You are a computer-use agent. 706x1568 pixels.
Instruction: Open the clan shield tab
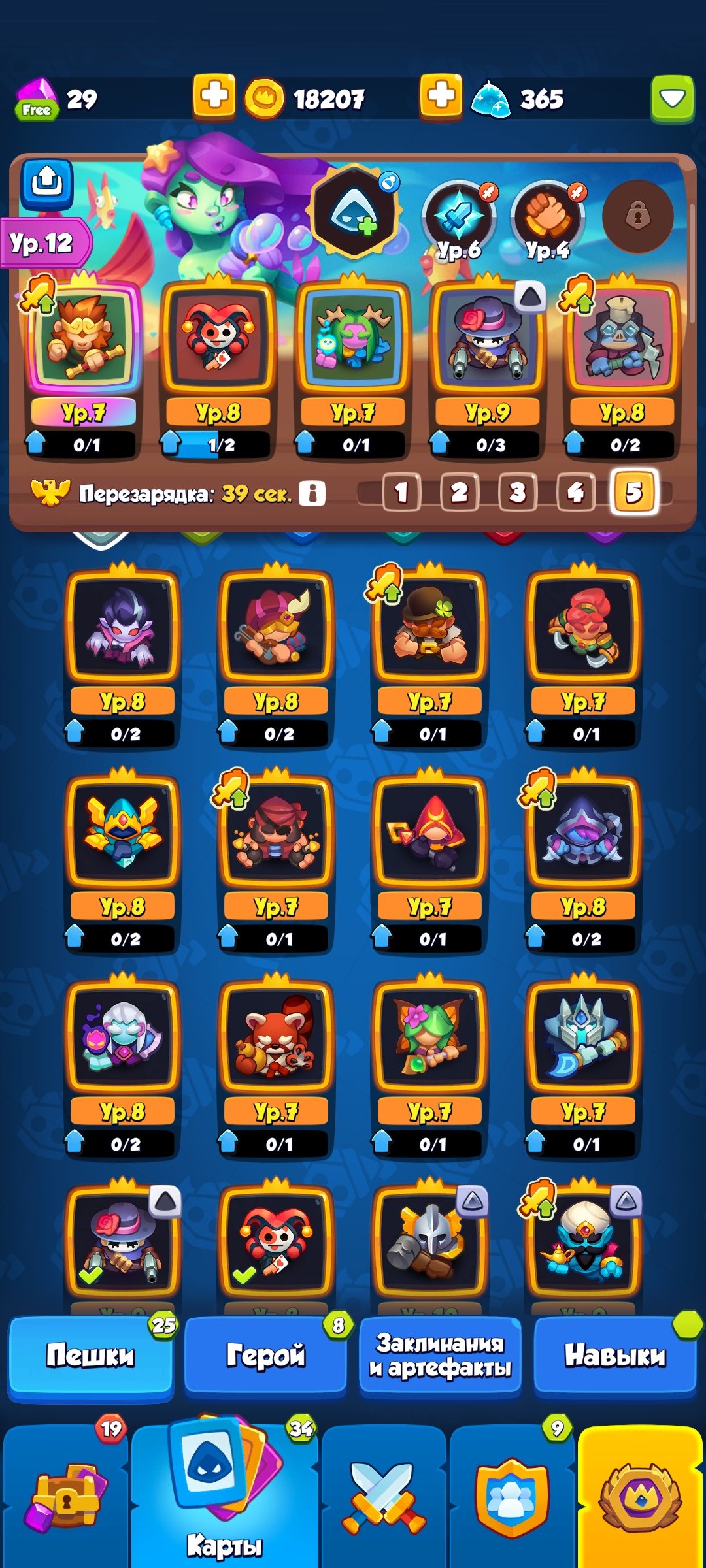click(x=512, y=1496)
